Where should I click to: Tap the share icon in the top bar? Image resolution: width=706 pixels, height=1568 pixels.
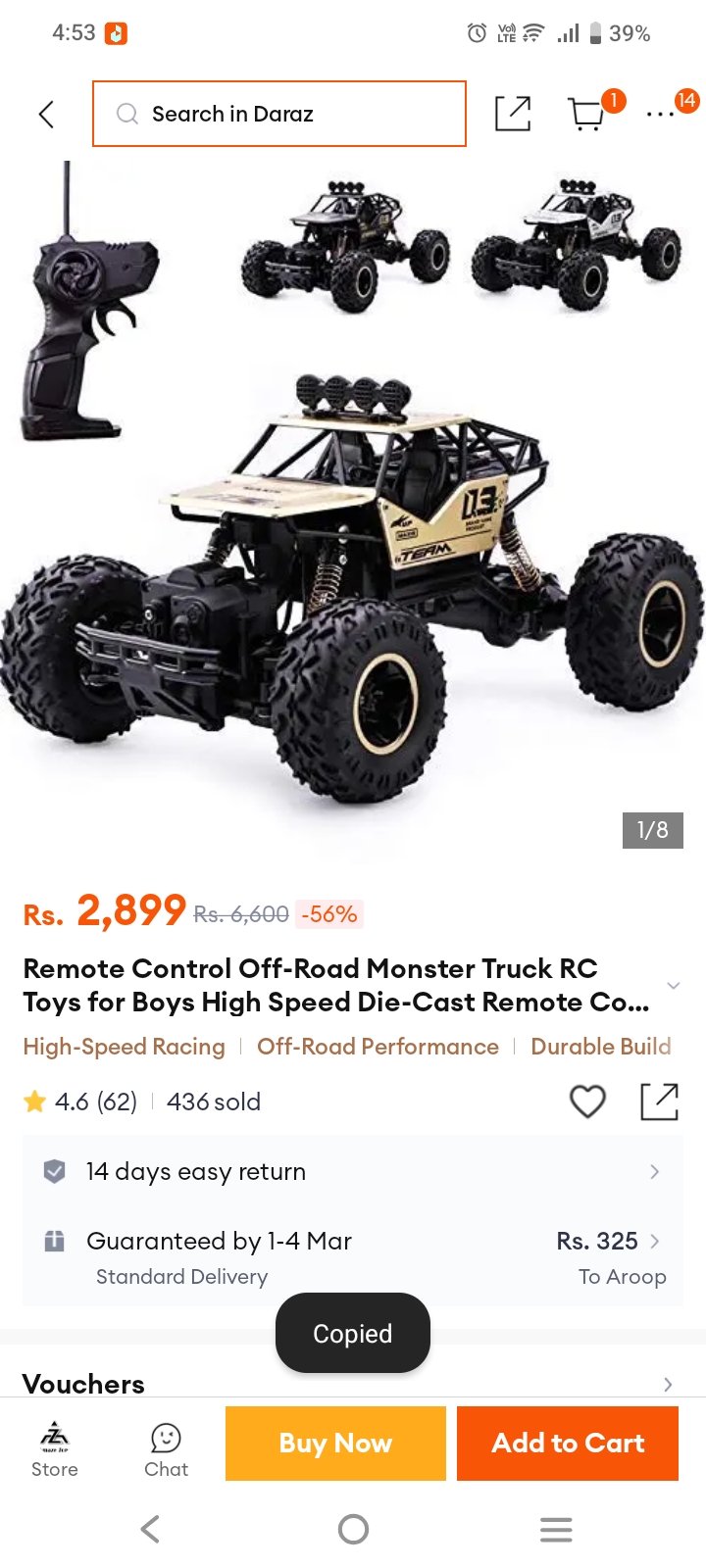[x=513, y=114]
